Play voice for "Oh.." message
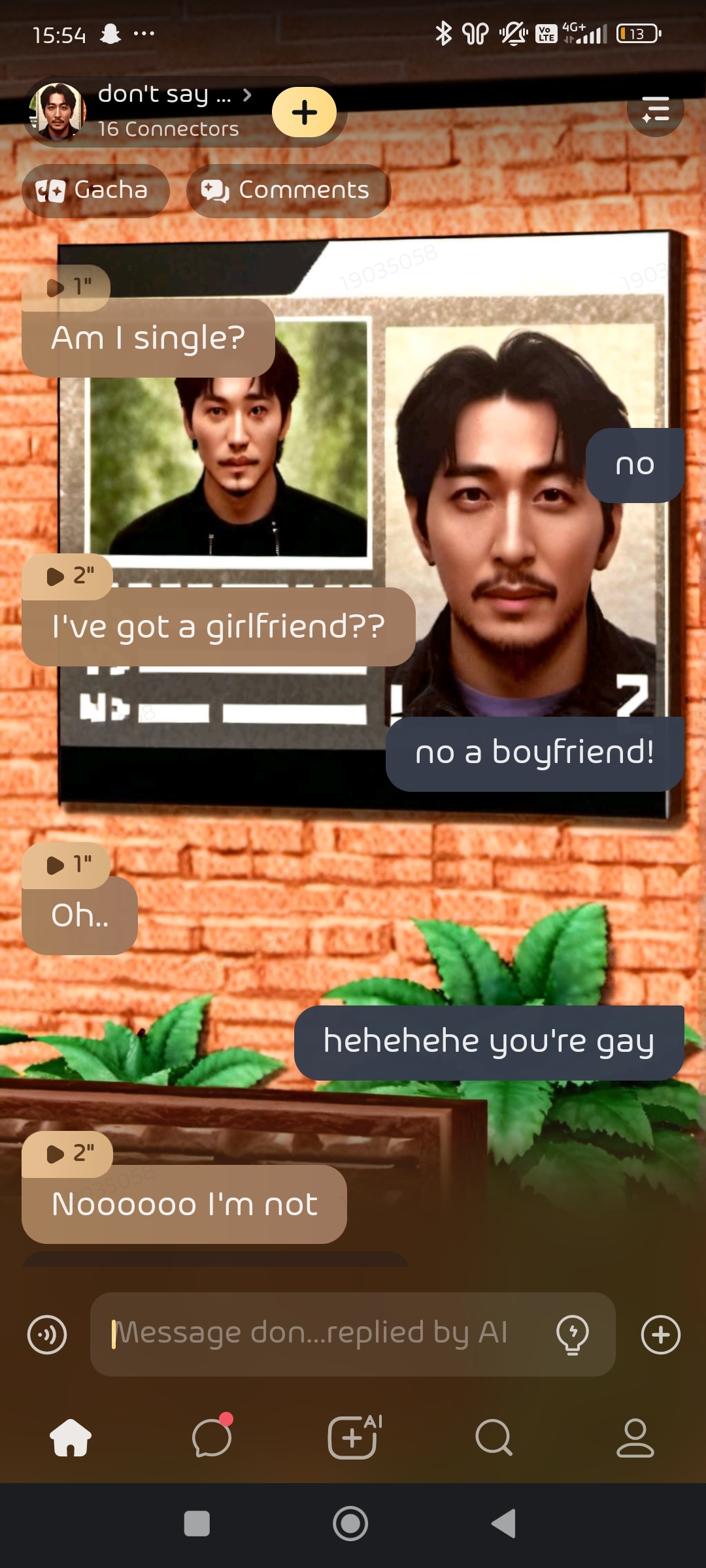 pos(66,864)
